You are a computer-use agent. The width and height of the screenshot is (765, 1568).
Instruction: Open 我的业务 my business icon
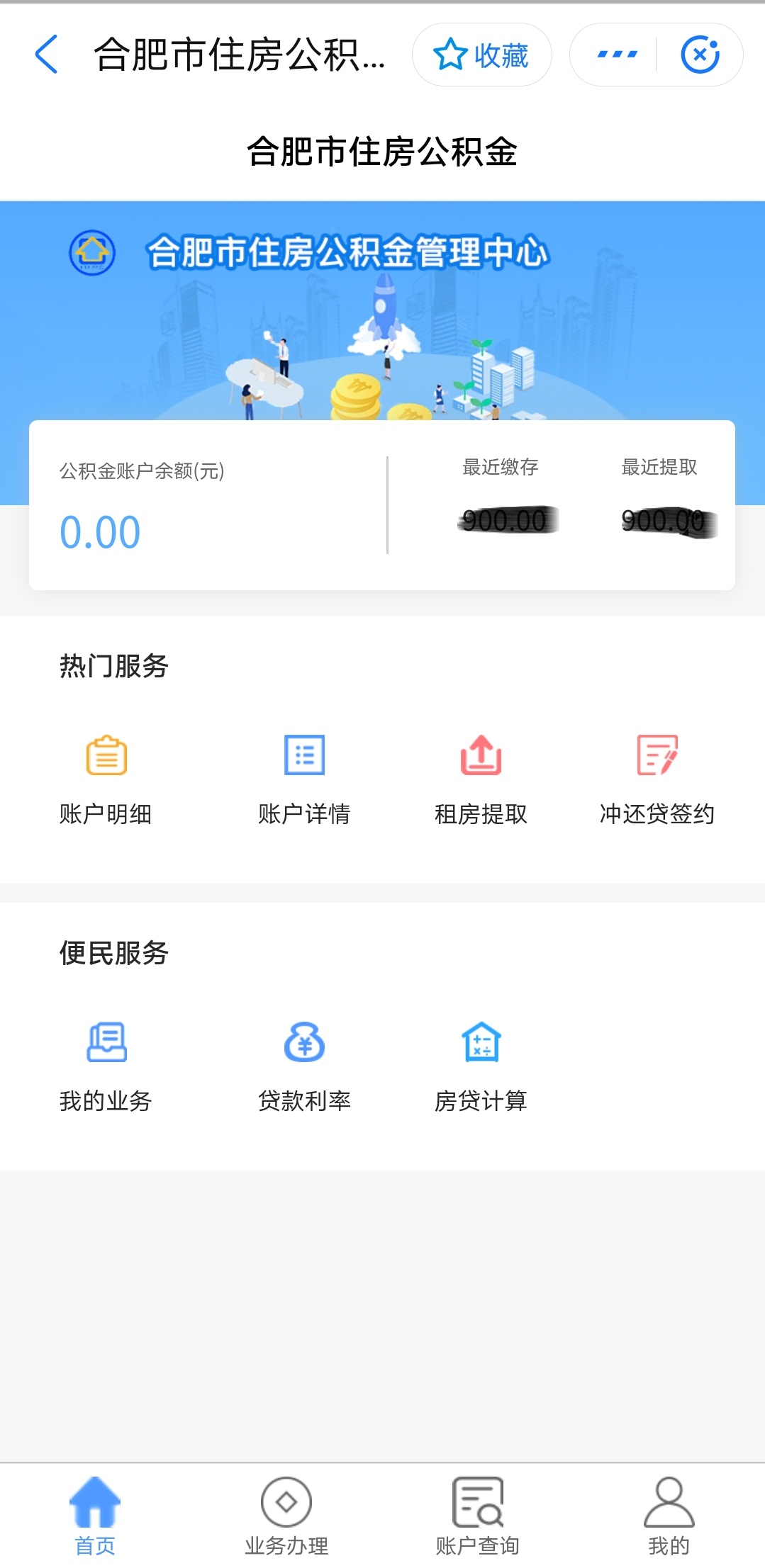(x=106, y=1042)
